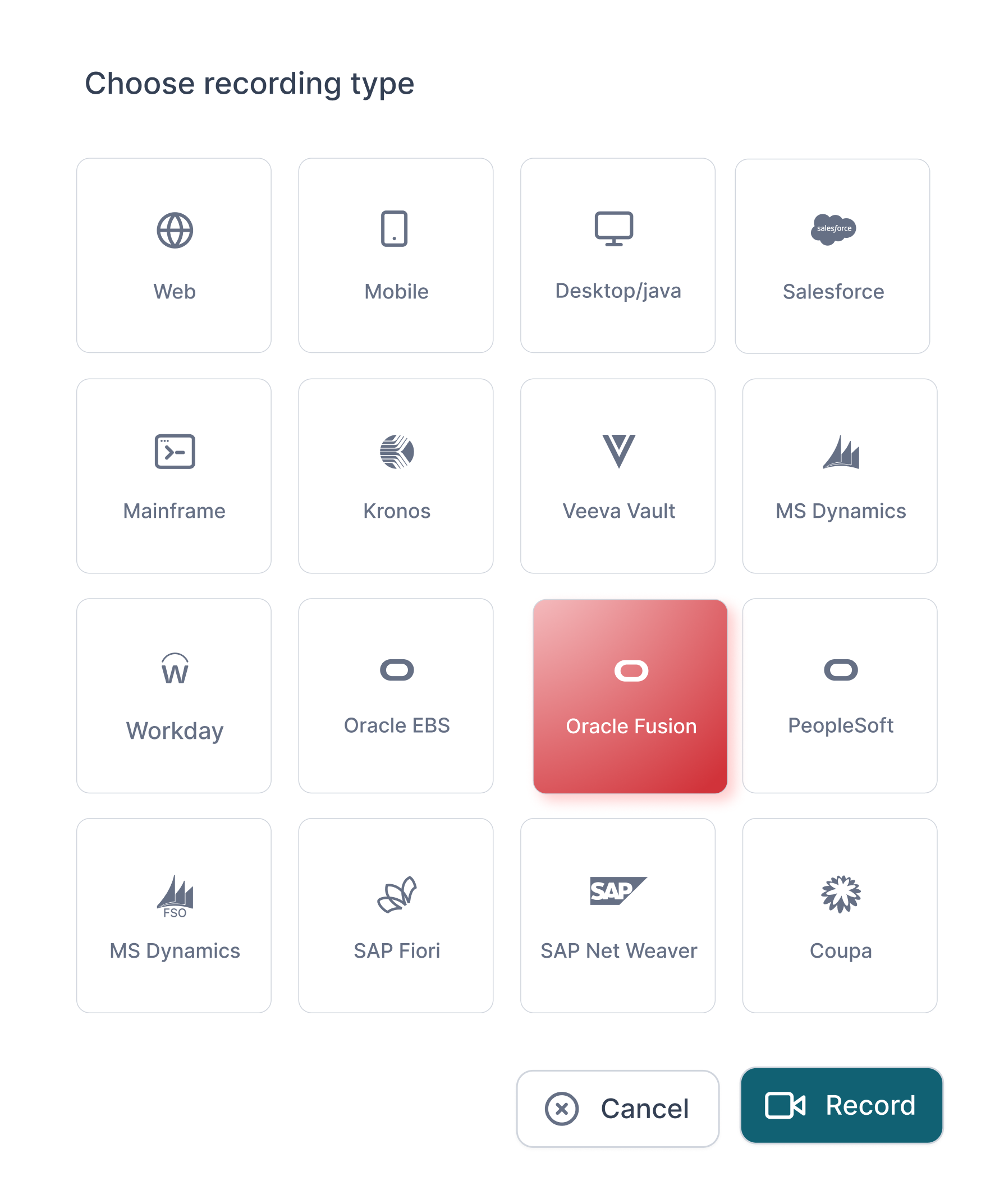Choose the Coupa recording type
This screenshot has width=1004, height=1204.
coord(840,916)
